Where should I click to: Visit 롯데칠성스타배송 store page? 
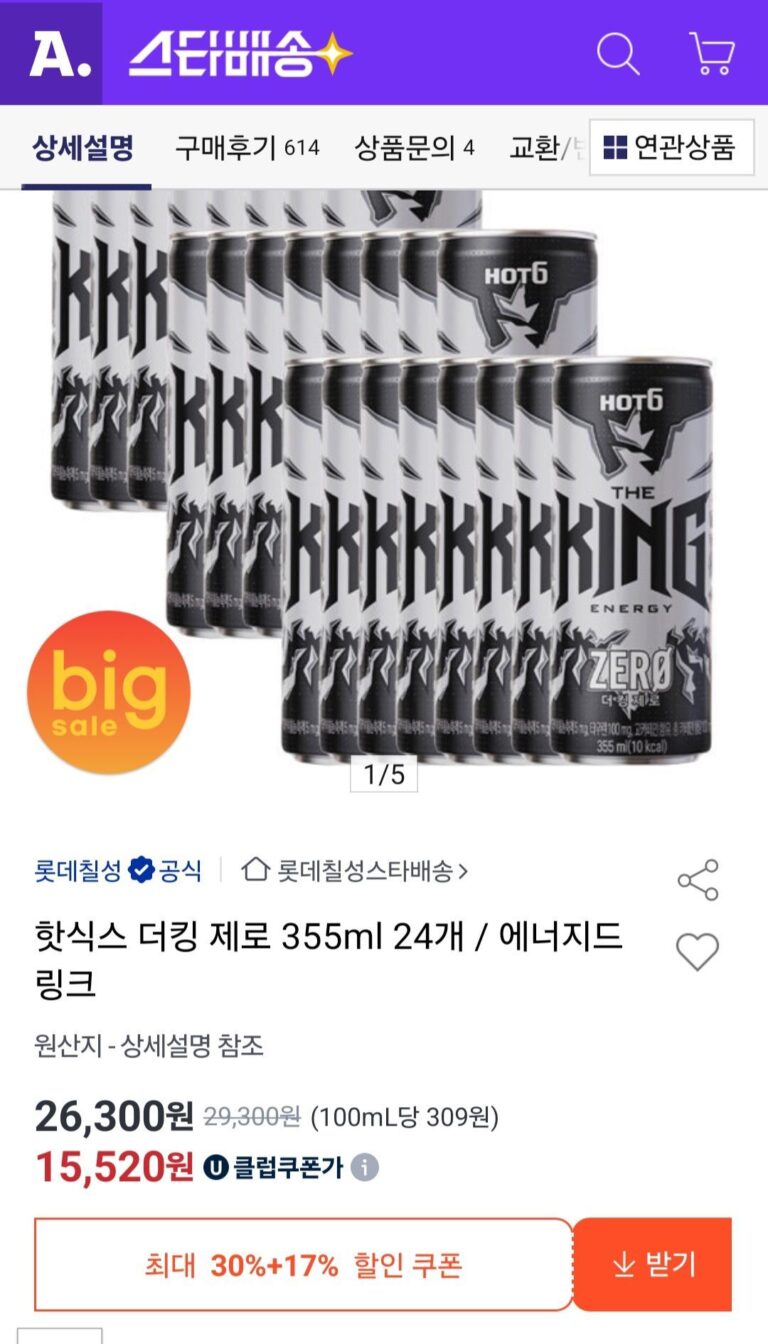tap(356, 870)
